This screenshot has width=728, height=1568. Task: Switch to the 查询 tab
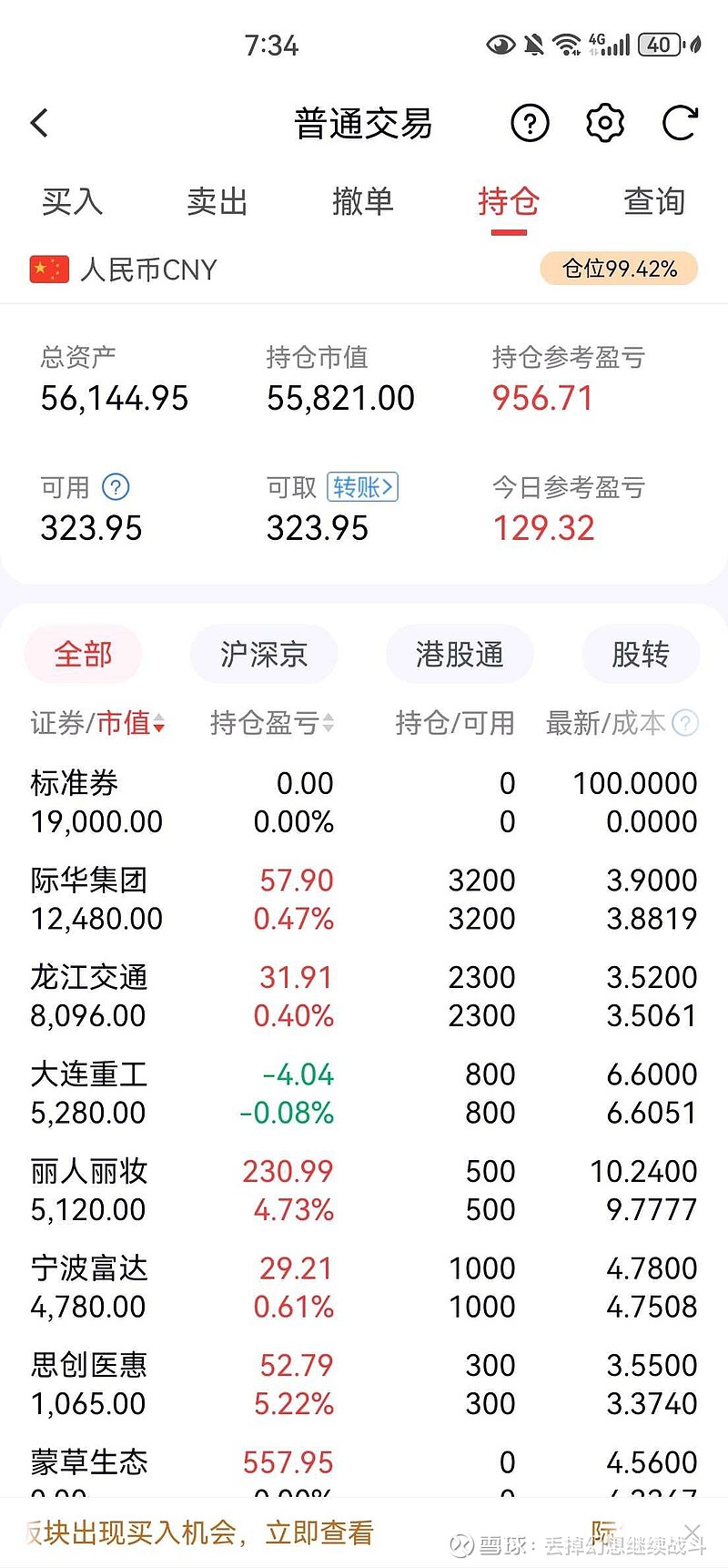coord(654,201)
